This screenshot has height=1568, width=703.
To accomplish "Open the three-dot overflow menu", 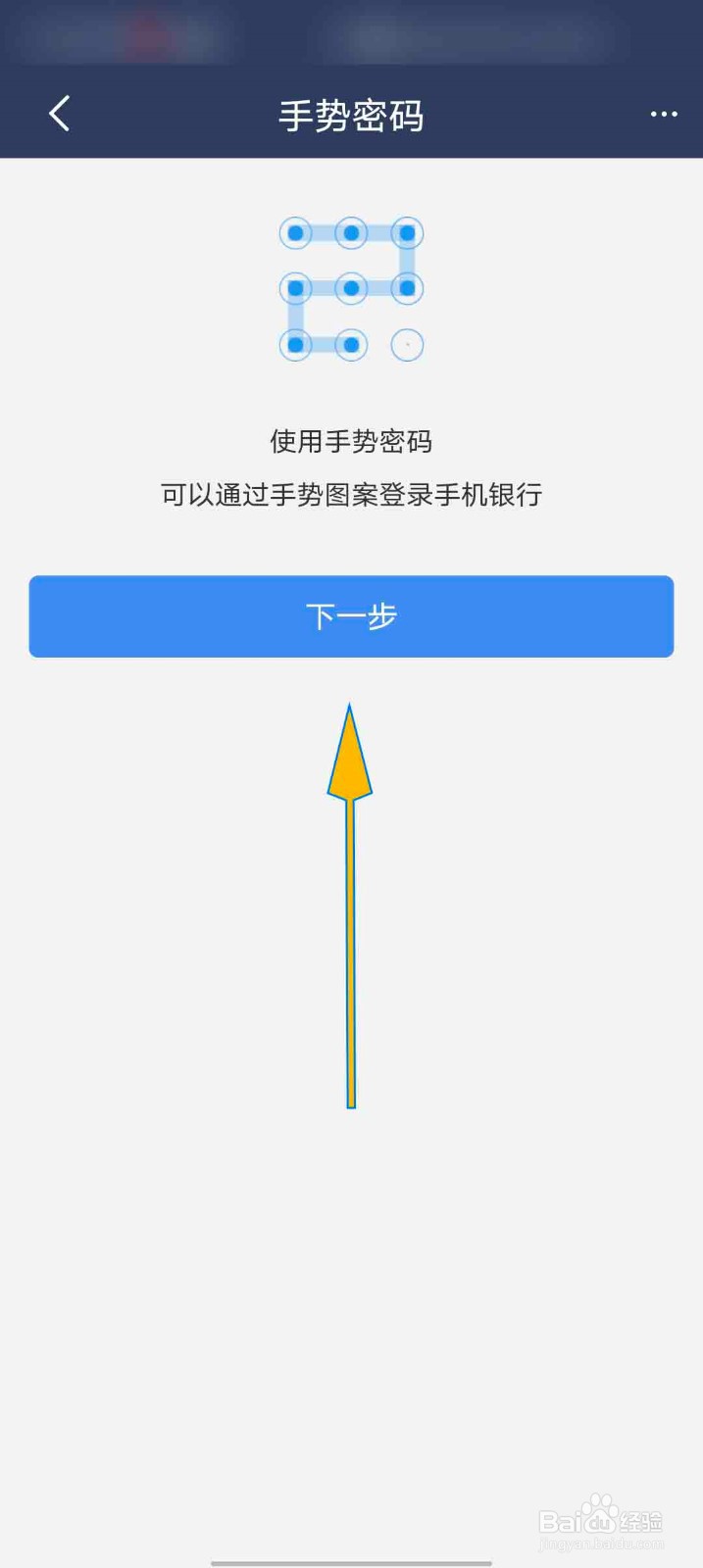I will (664, 115).
